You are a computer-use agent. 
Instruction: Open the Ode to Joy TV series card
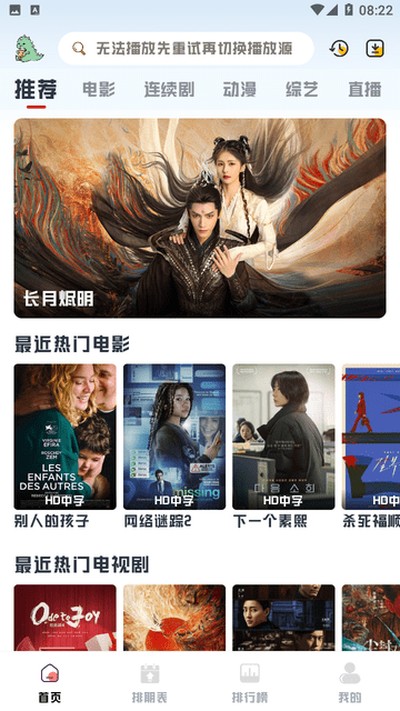65,618
